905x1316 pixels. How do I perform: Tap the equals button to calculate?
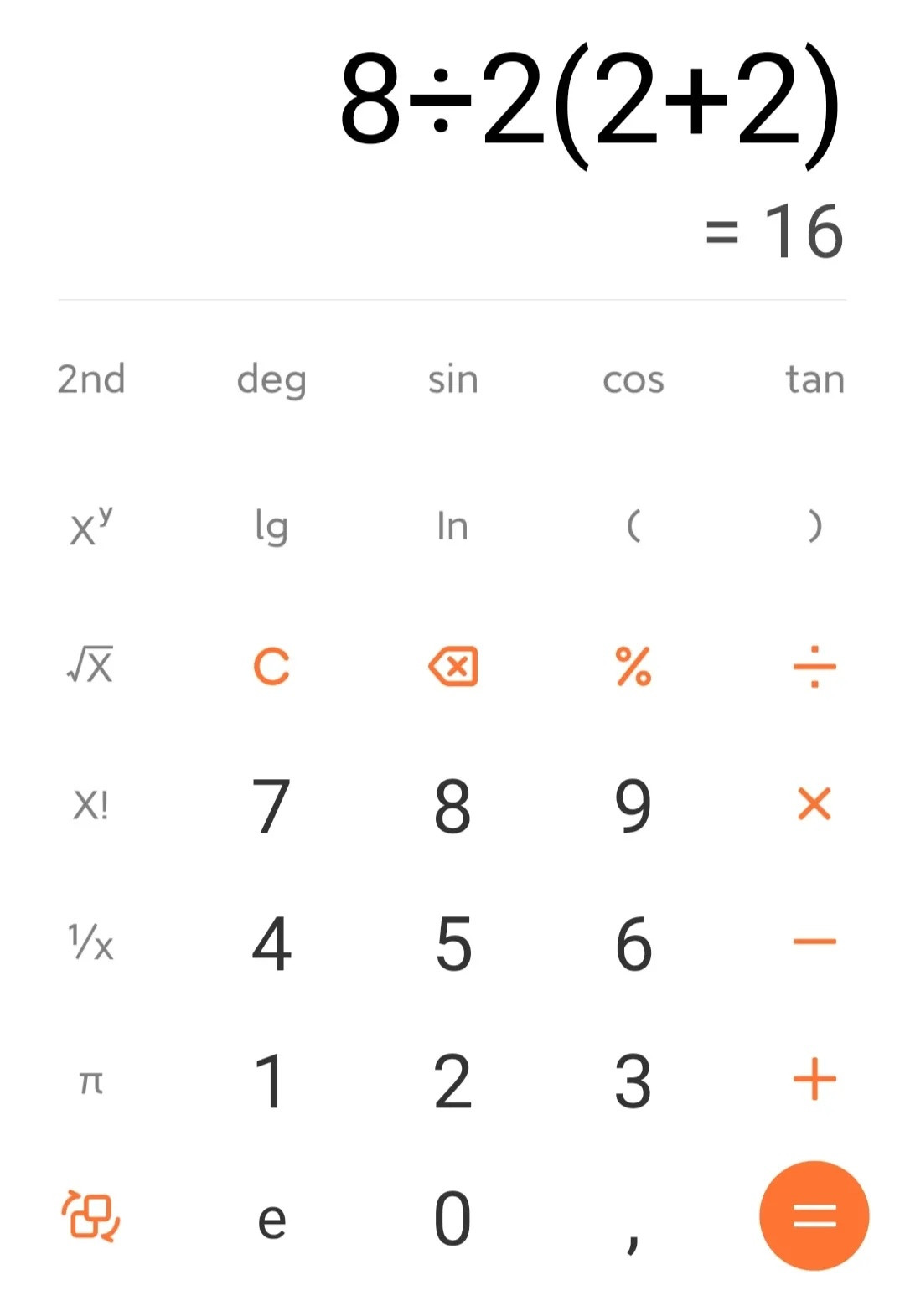pos(814,1215)
